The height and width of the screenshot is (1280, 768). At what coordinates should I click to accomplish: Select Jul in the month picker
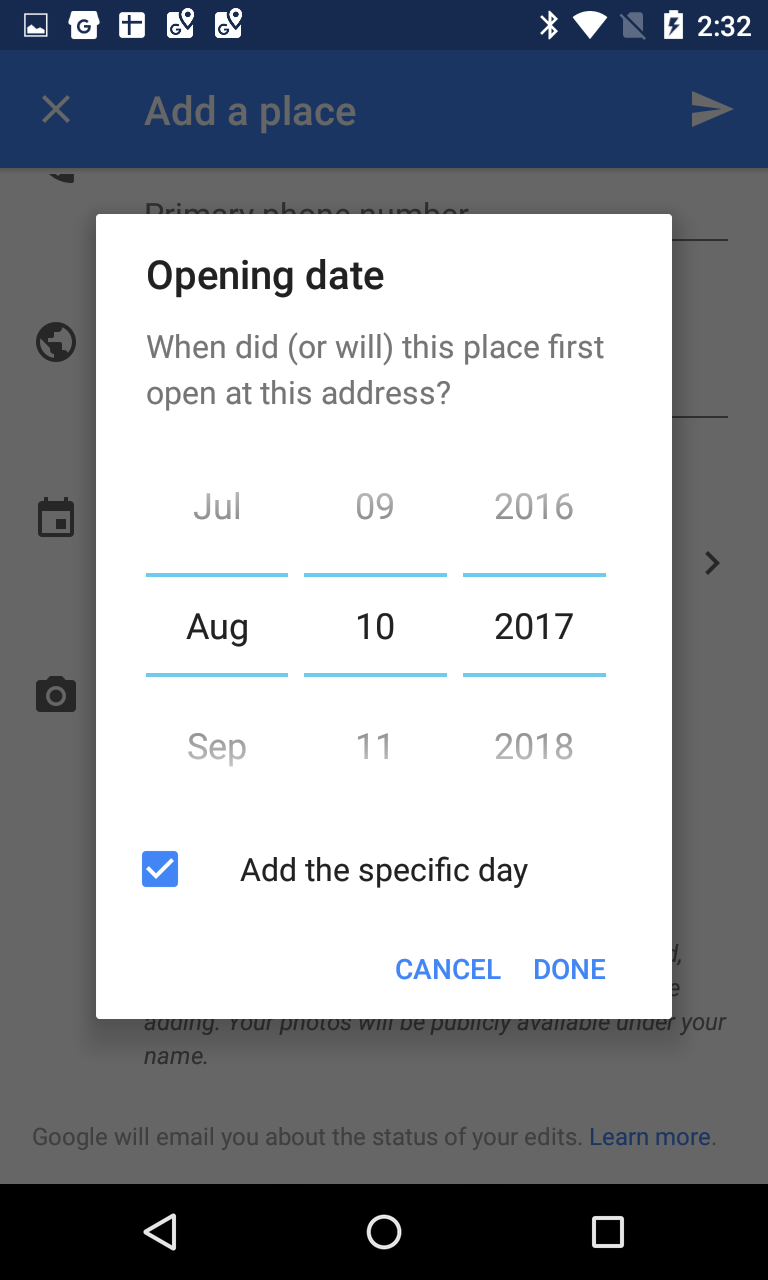tap(217, 507)
